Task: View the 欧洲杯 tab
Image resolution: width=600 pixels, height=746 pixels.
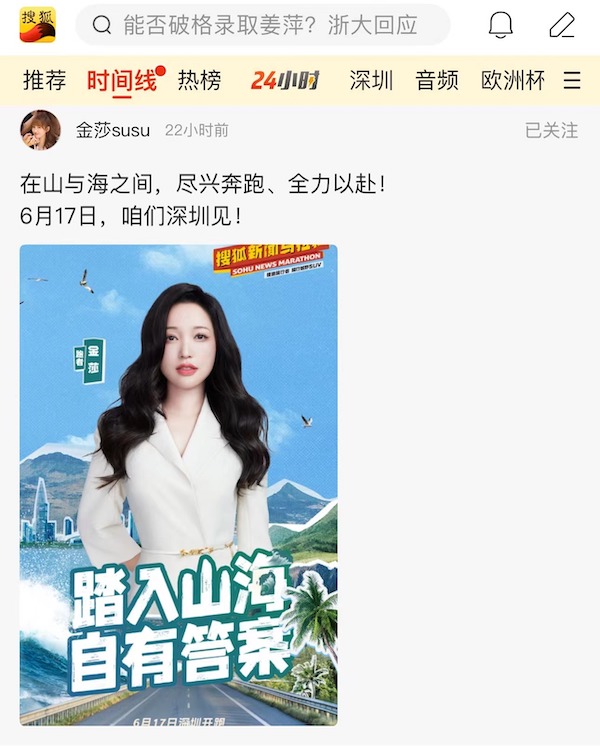Action: [513, 81]
